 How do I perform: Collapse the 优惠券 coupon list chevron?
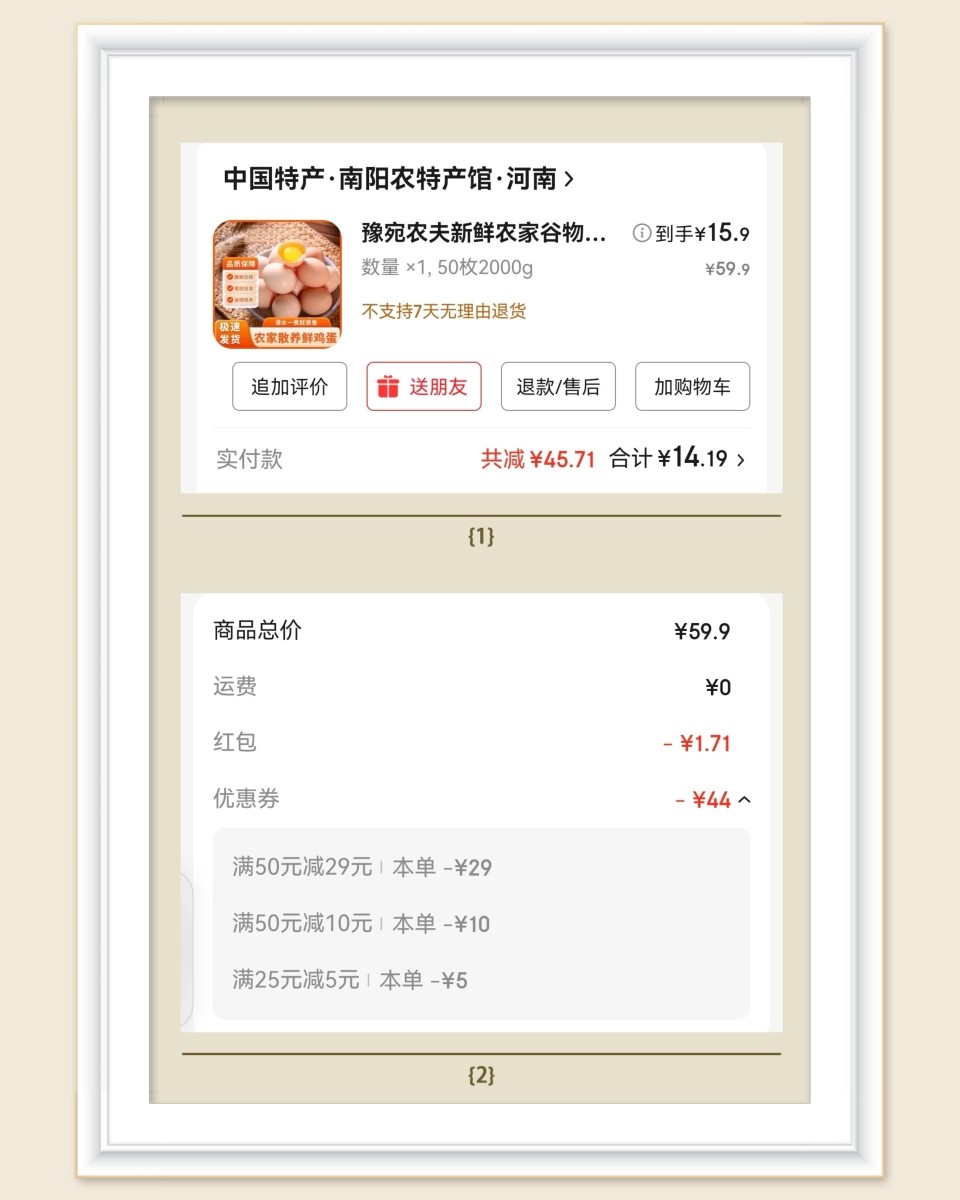coord(742,799)
